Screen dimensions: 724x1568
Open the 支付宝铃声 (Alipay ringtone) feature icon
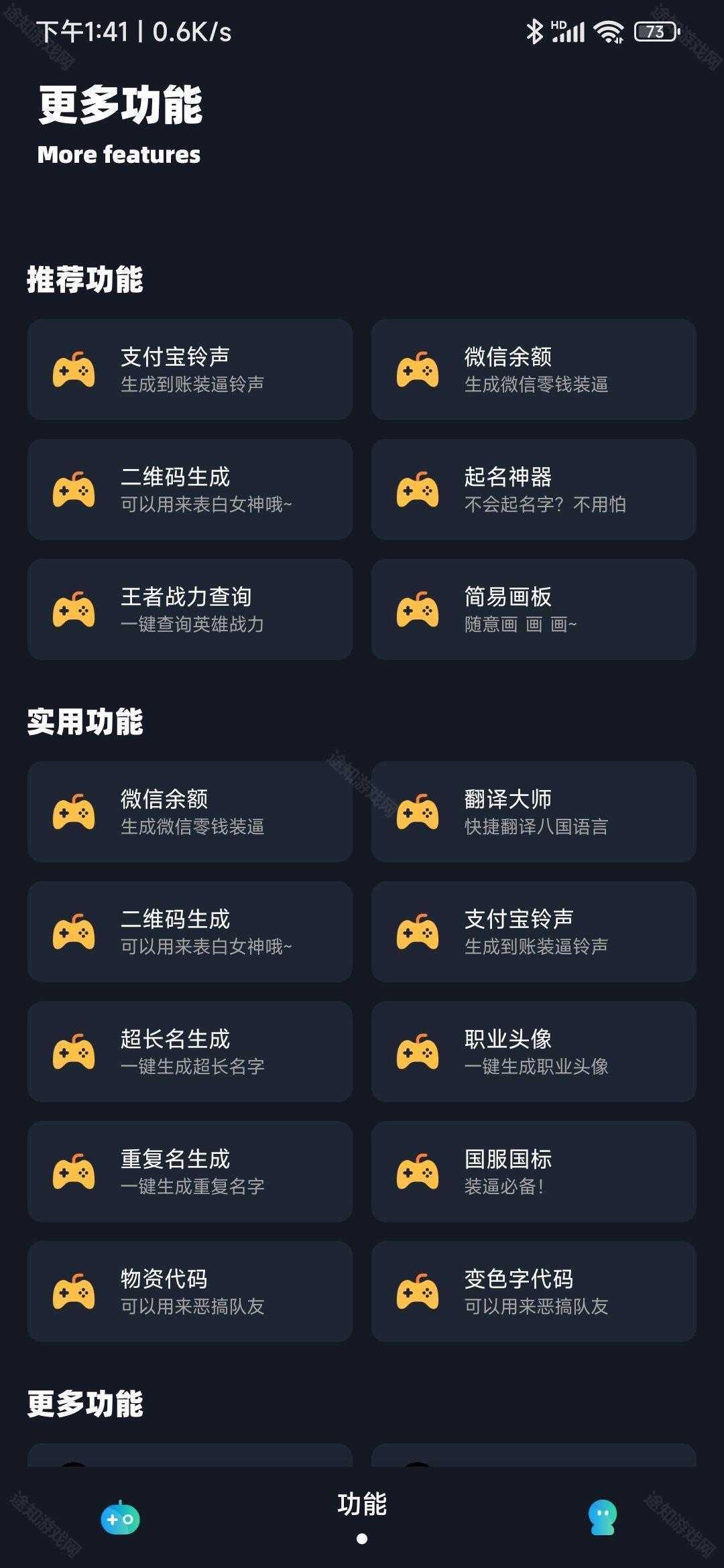[x=74, y=369]
